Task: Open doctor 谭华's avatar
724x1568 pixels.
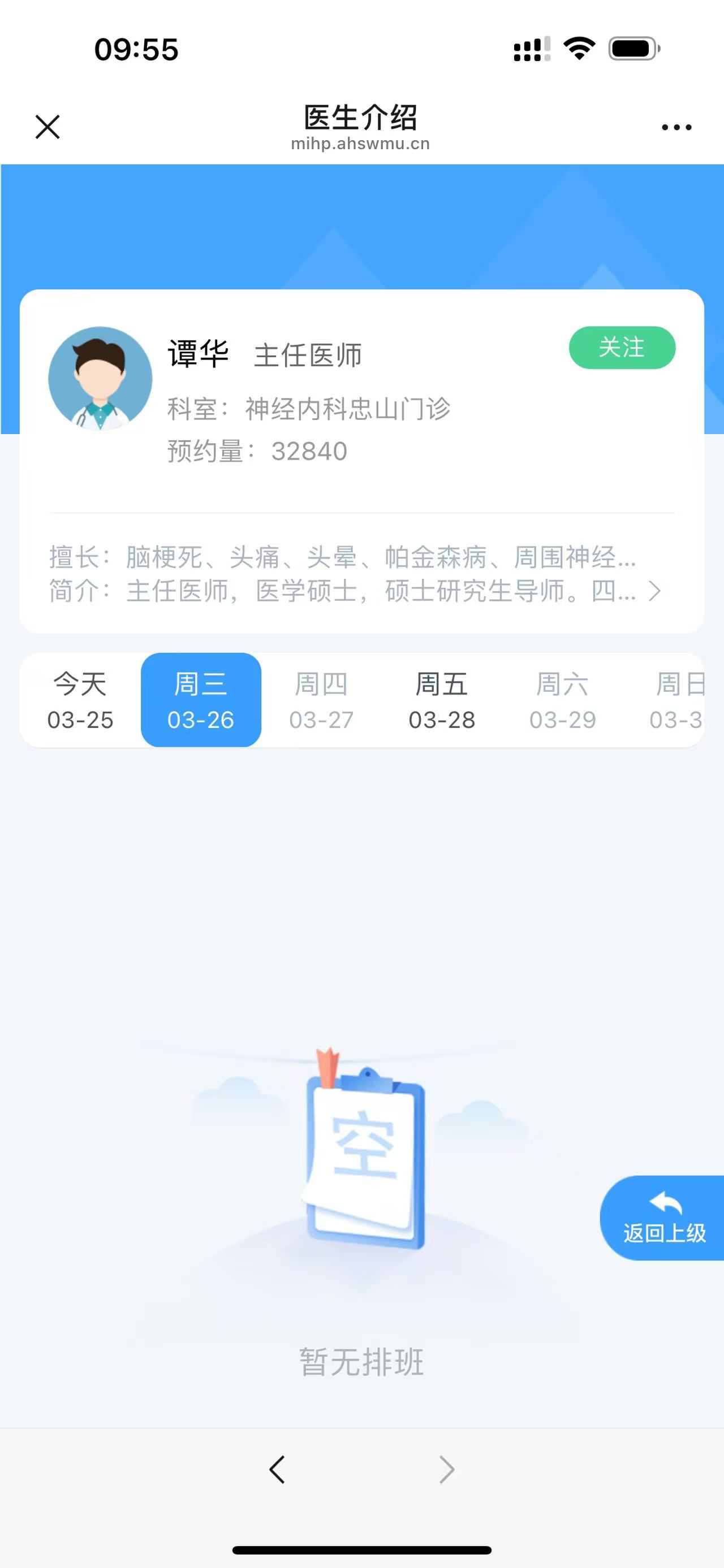Action: pos(101,379)
